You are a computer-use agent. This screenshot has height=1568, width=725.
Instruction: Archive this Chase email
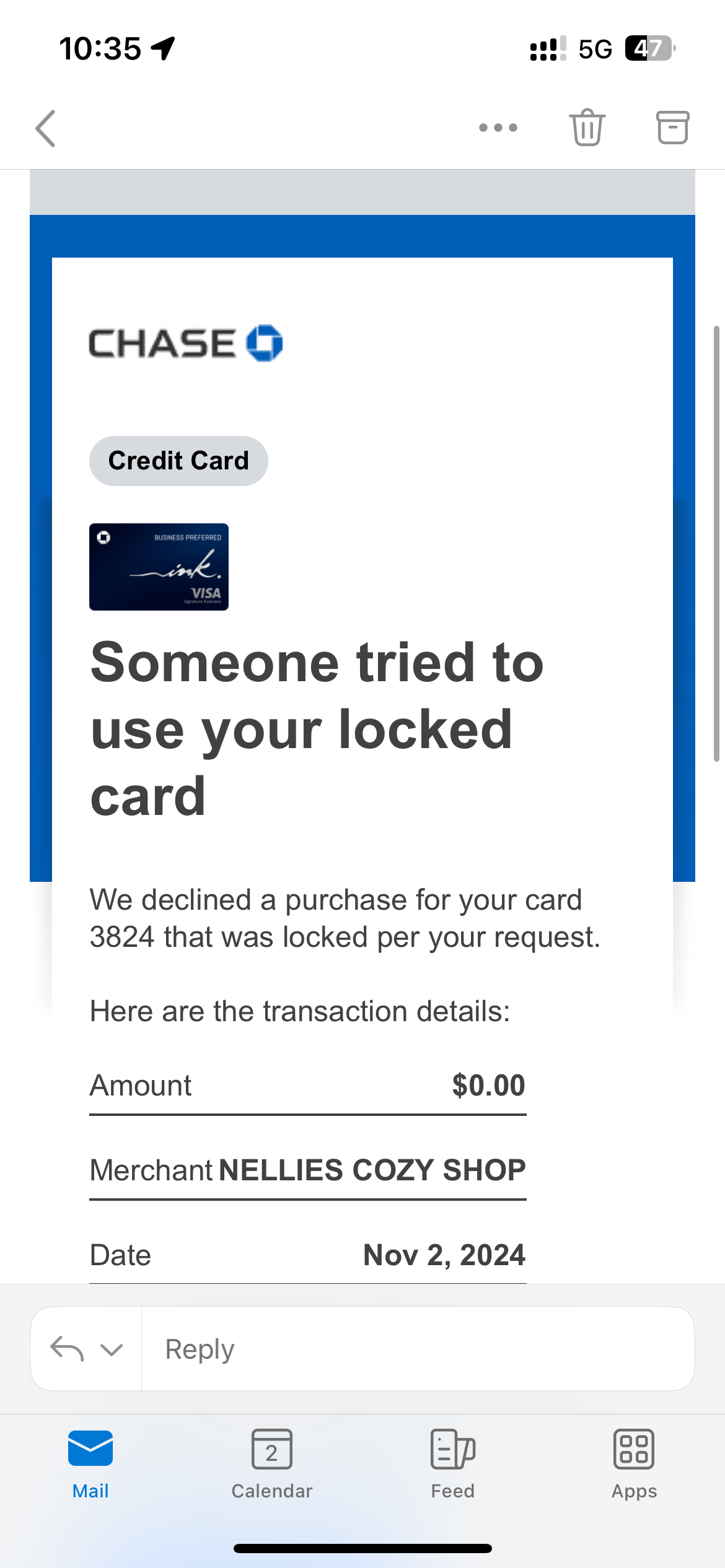coord(672,128)
